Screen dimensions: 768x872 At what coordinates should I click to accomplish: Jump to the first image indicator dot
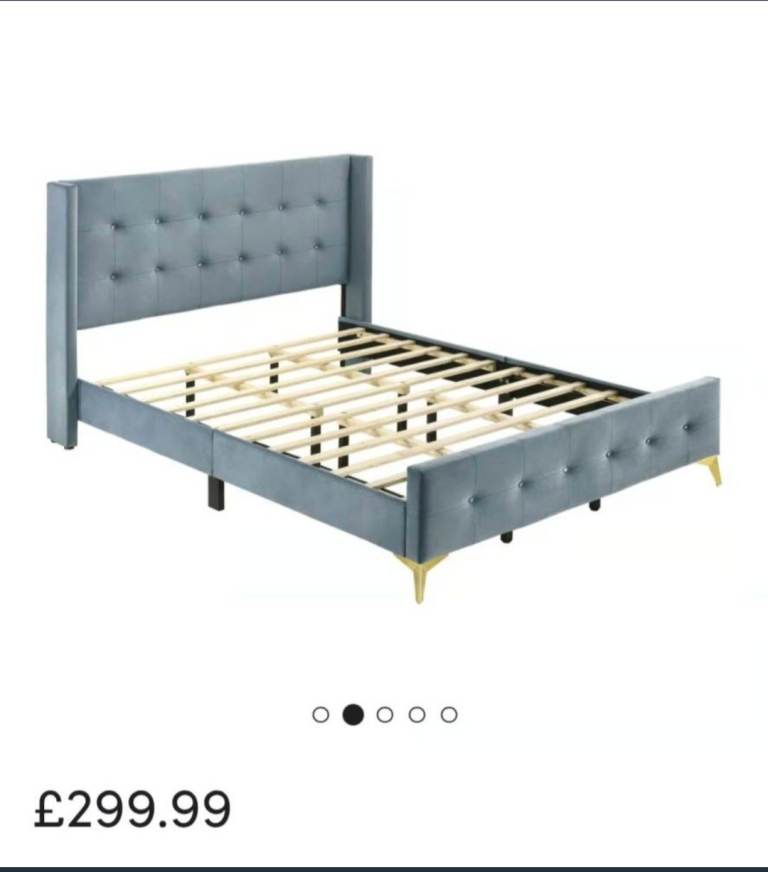[320, 715]
